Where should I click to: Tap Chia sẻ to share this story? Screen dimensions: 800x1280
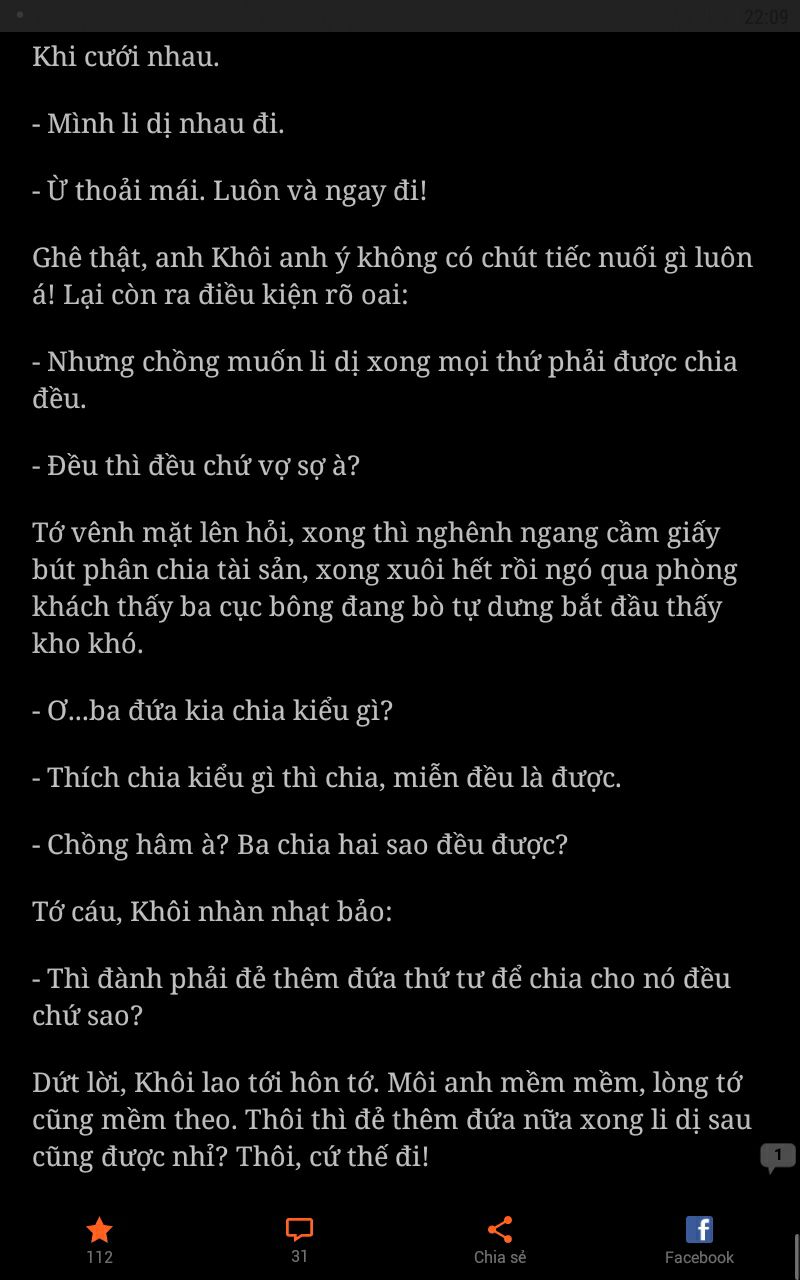tap(500, 1240)
